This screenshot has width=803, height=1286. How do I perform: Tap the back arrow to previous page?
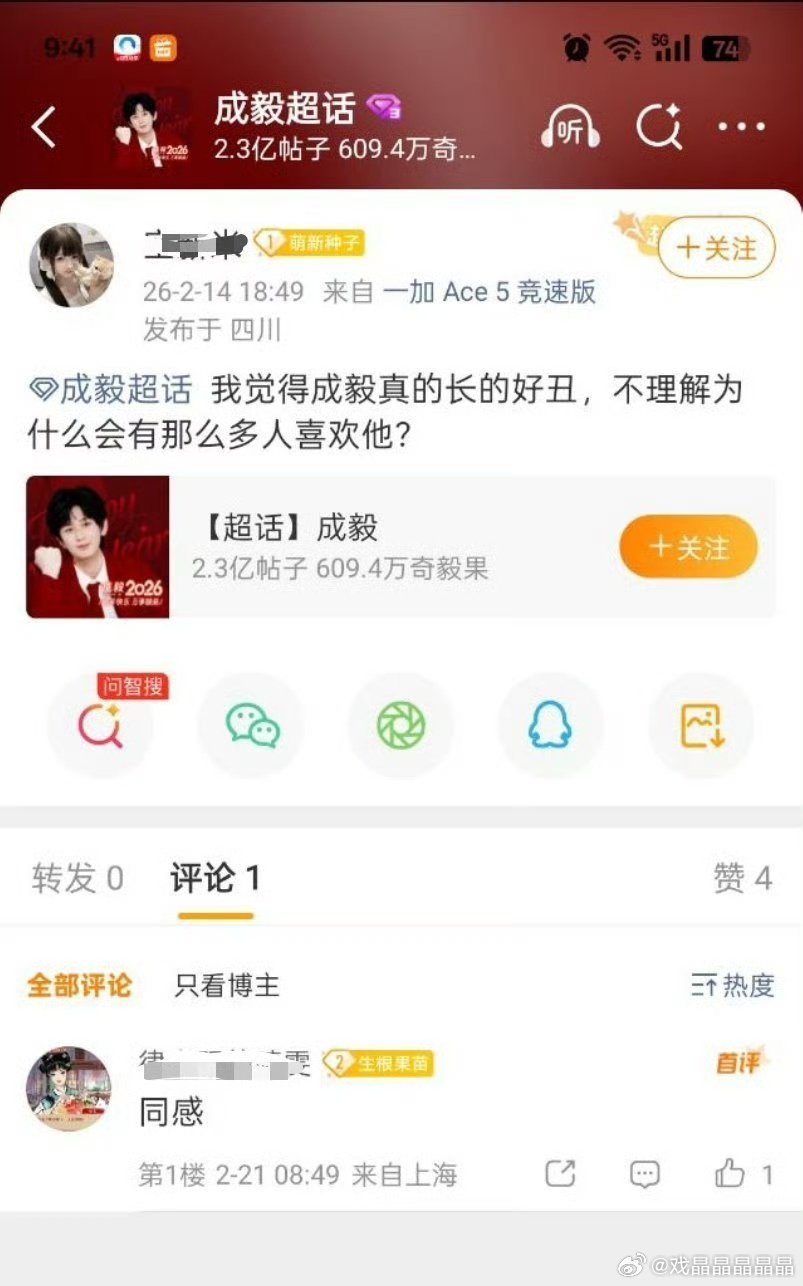point(41,129)
